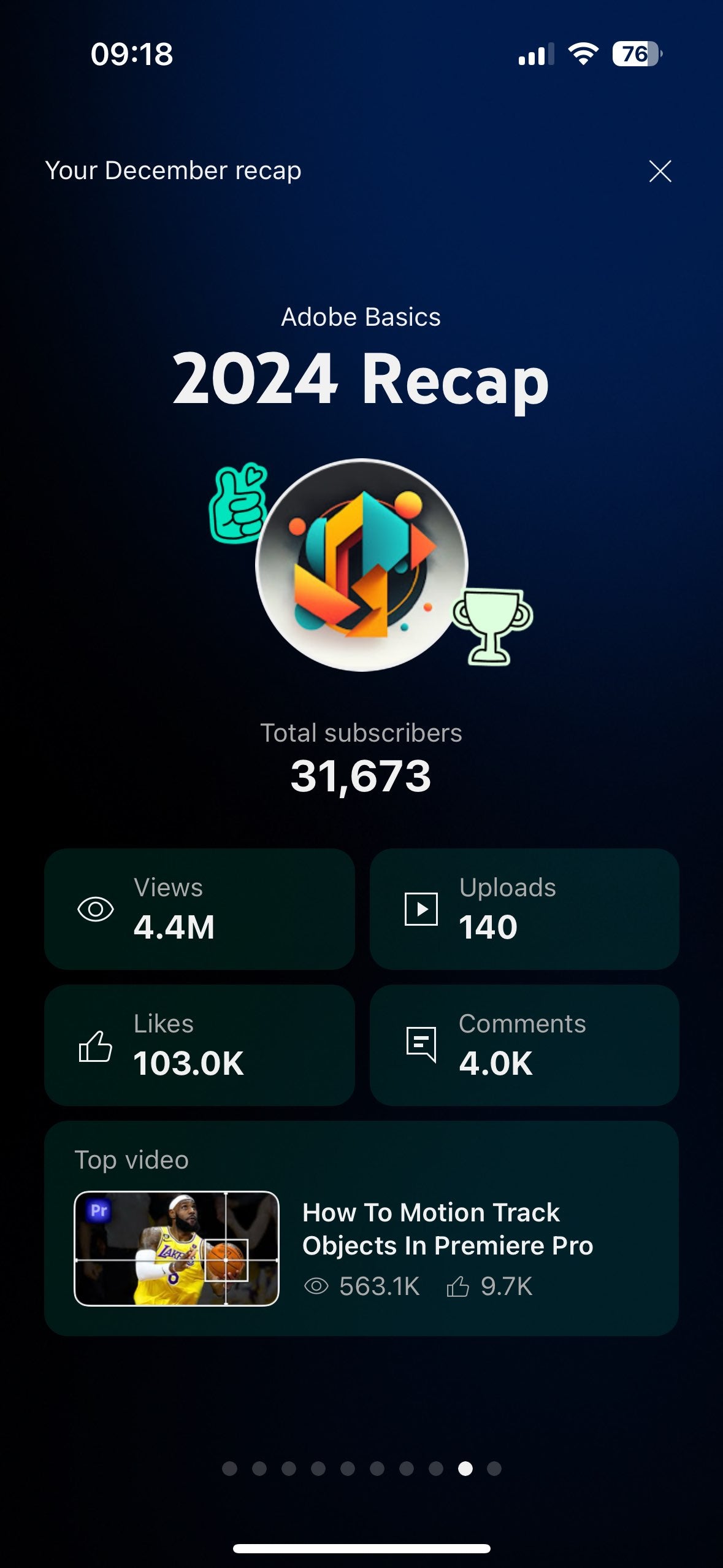The image size is (723, 1568).
Task: Open the Uploads 140 stat card
Action: tap(524, 909)
